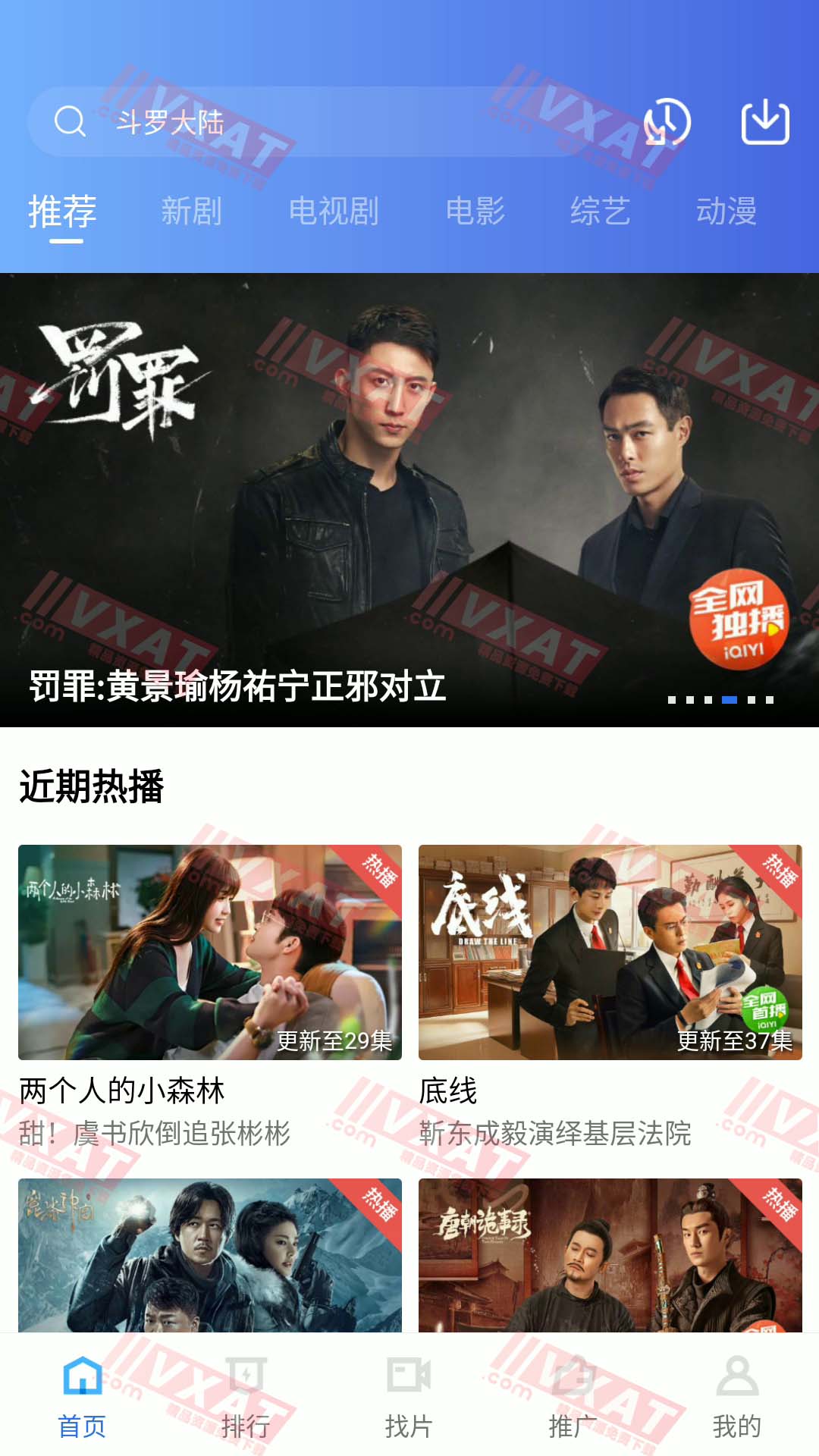The height and width of the screenshot is (1456, 819).
Task: Open the 唐朝诡事录 poster card
Action: point(610,1255)
